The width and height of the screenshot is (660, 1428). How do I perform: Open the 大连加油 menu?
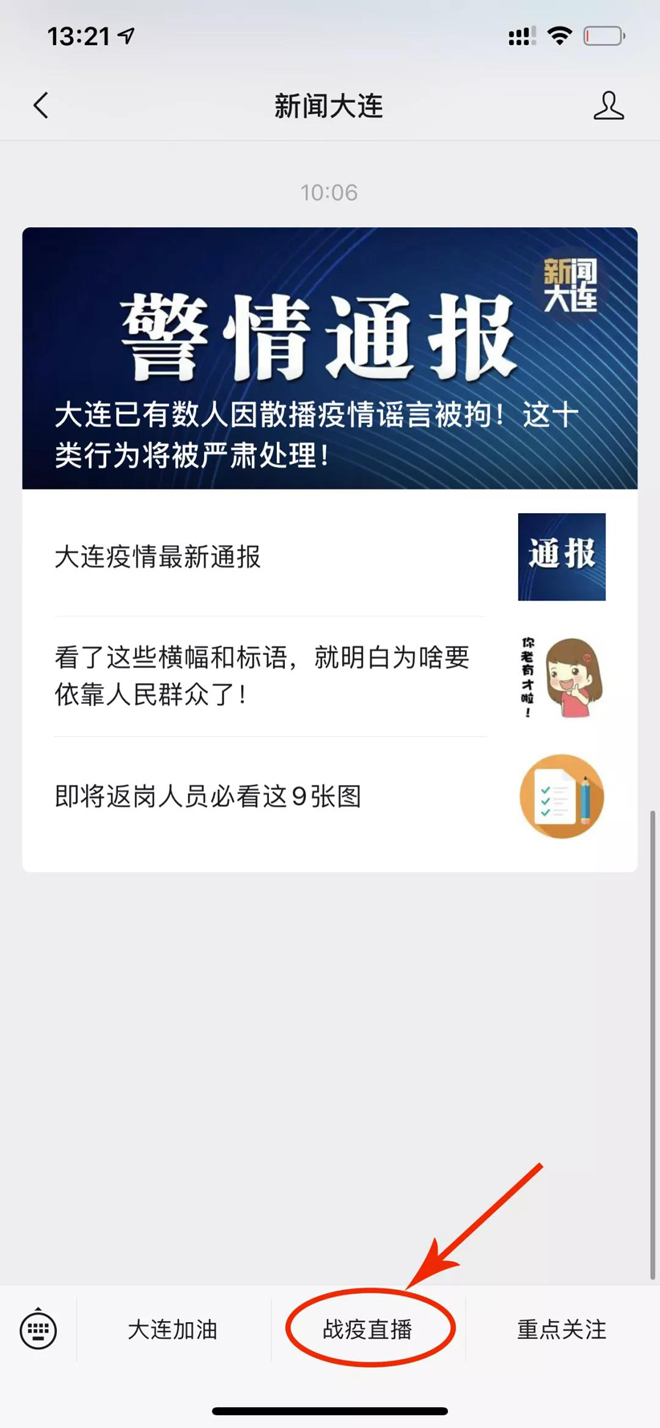pyautogui.click(x=173, y=1330)
